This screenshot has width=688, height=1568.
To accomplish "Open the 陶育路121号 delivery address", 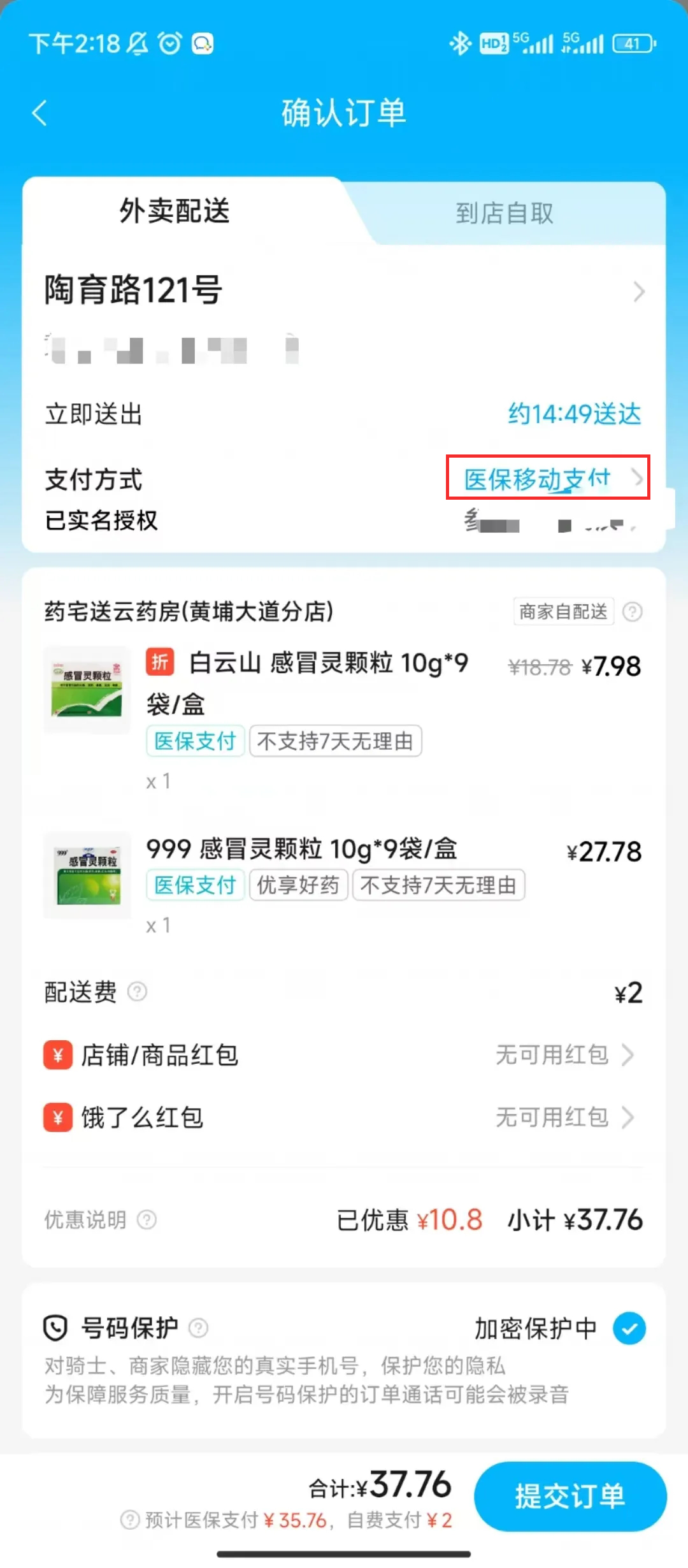I will [x=344, y=291].
